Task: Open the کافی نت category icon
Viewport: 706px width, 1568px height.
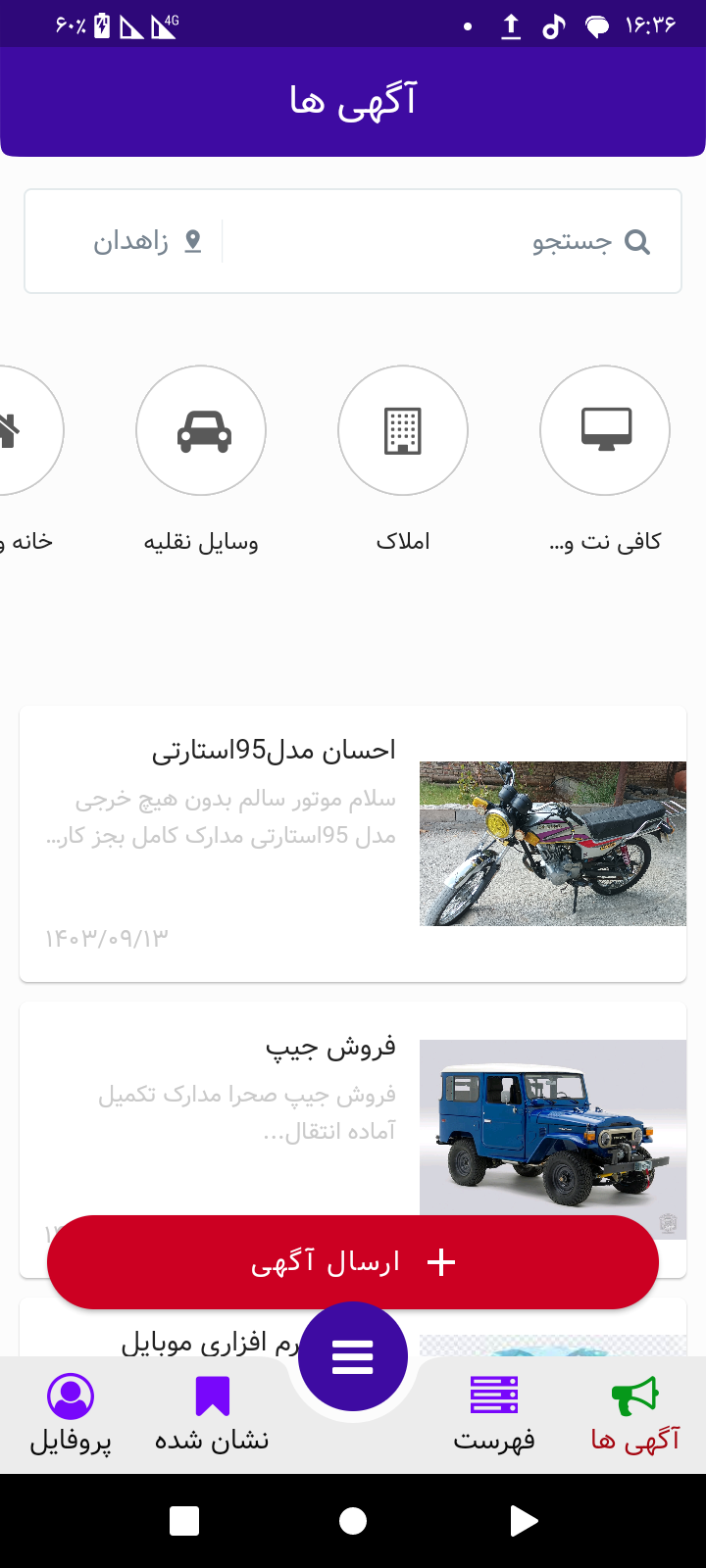Action: coord(605,430)
